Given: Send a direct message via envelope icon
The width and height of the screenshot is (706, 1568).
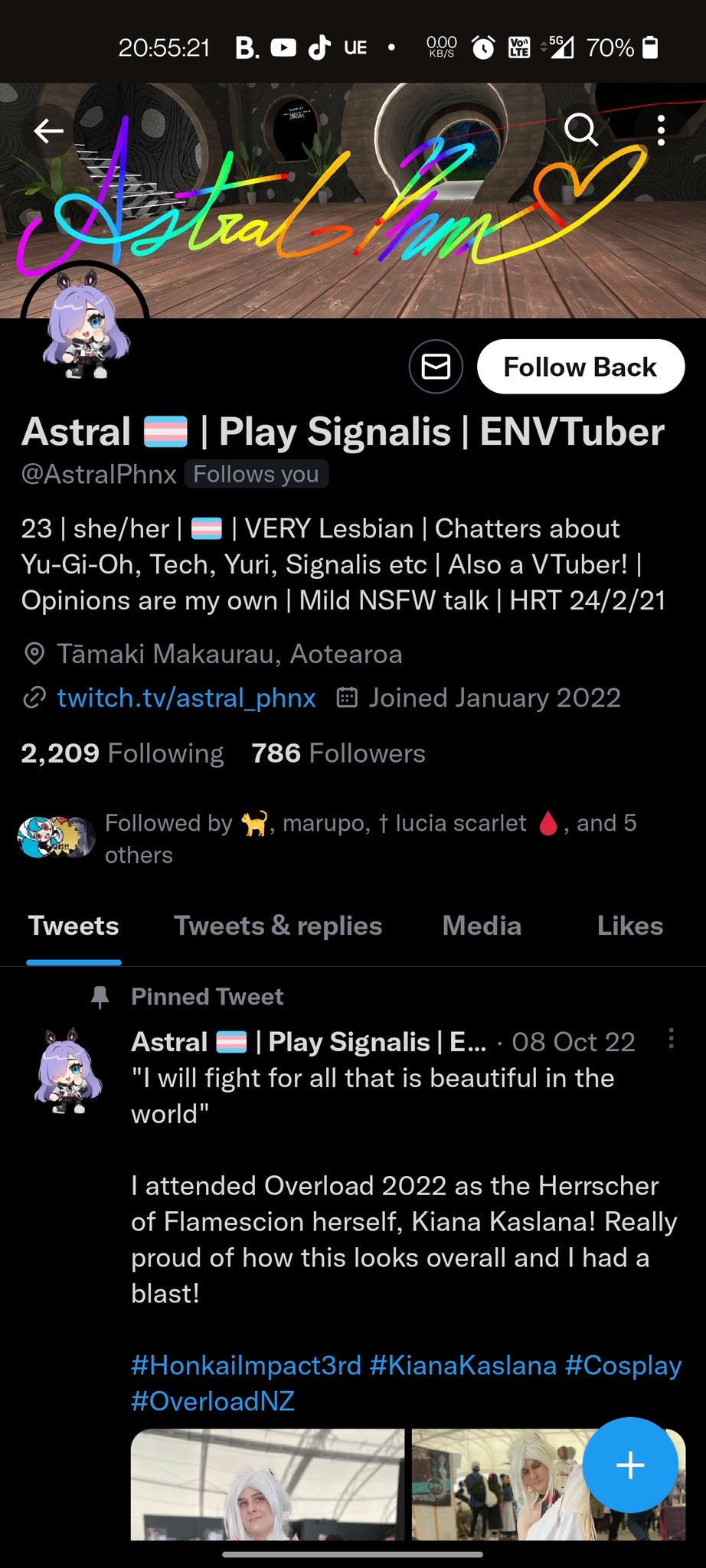Looking at the screenshot, I should [436, 367].
